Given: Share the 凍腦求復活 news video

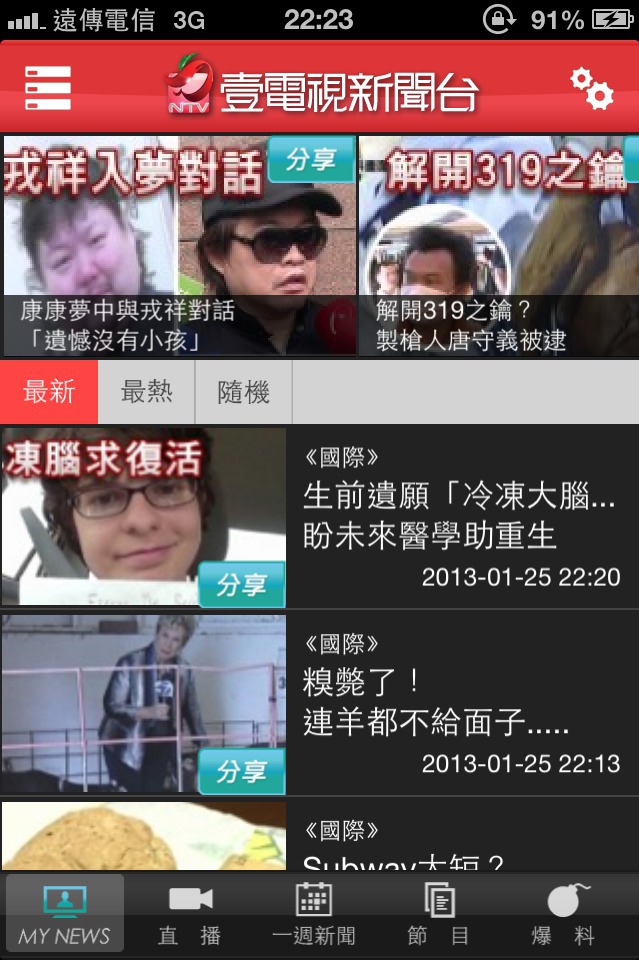Looking at the screenshot, I should click(241, 585).
